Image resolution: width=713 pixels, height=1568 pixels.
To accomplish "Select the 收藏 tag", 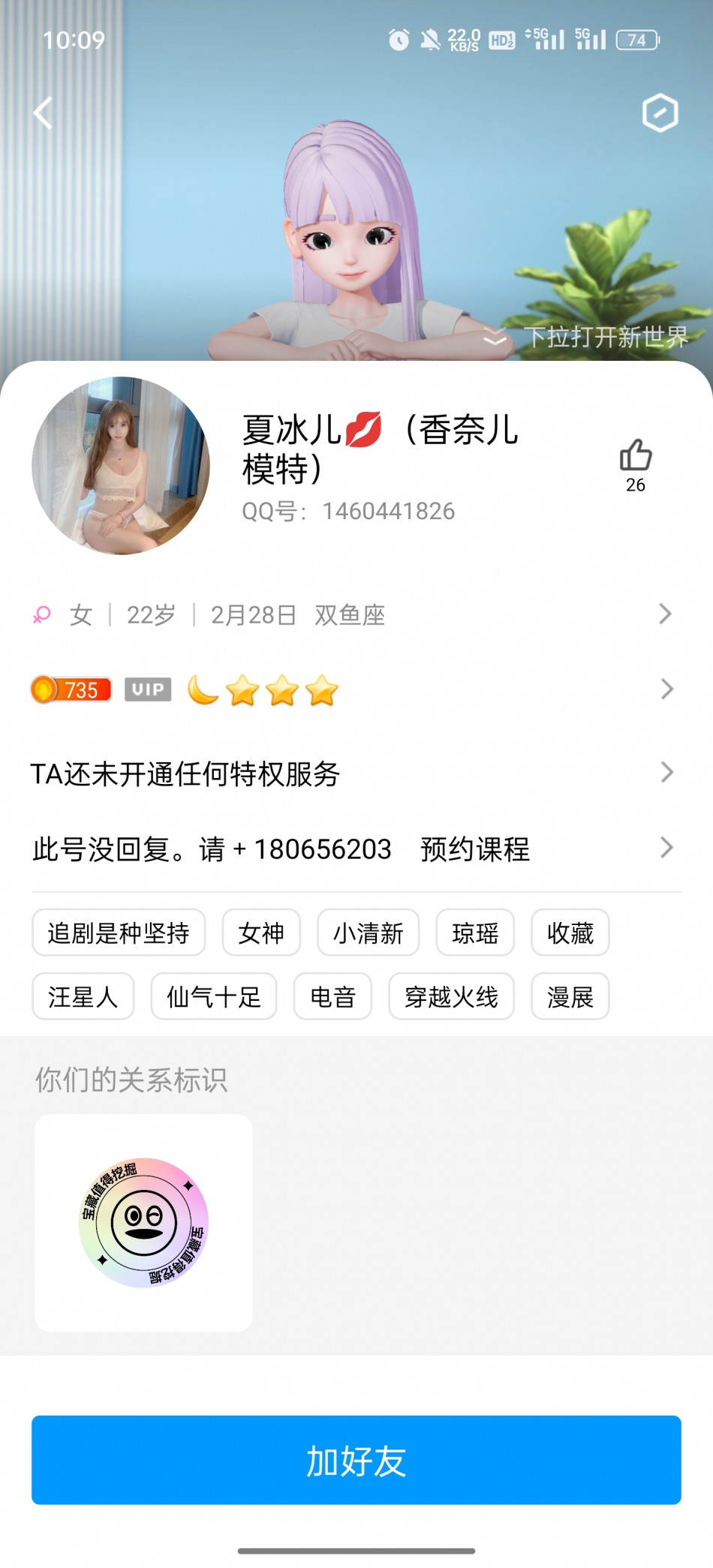I will tap(570, 933).
